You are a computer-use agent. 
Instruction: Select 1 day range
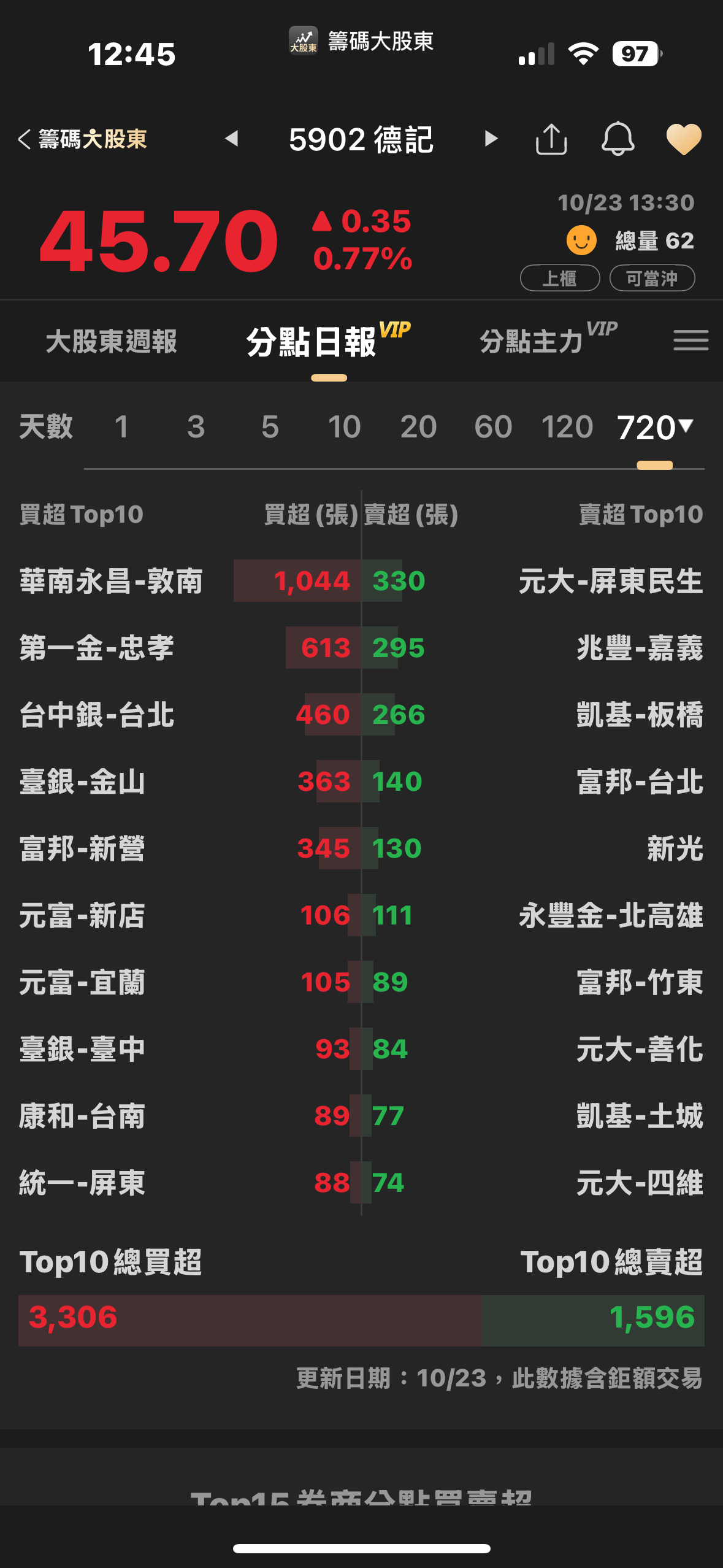pyautogui.click(x=121, y=427)
